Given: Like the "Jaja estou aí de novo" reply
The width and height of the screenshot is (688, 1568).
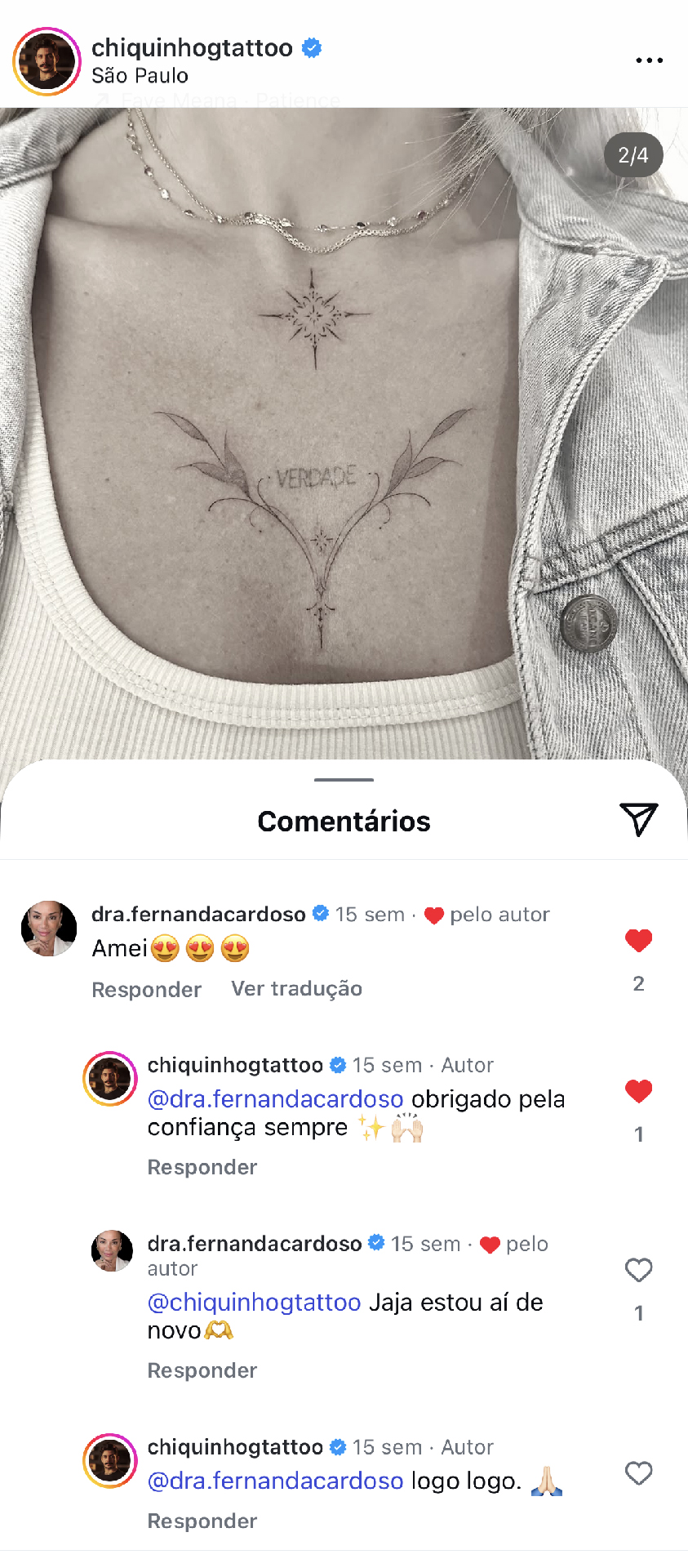Looking at the screenshot, I should tap(638, 1270).
